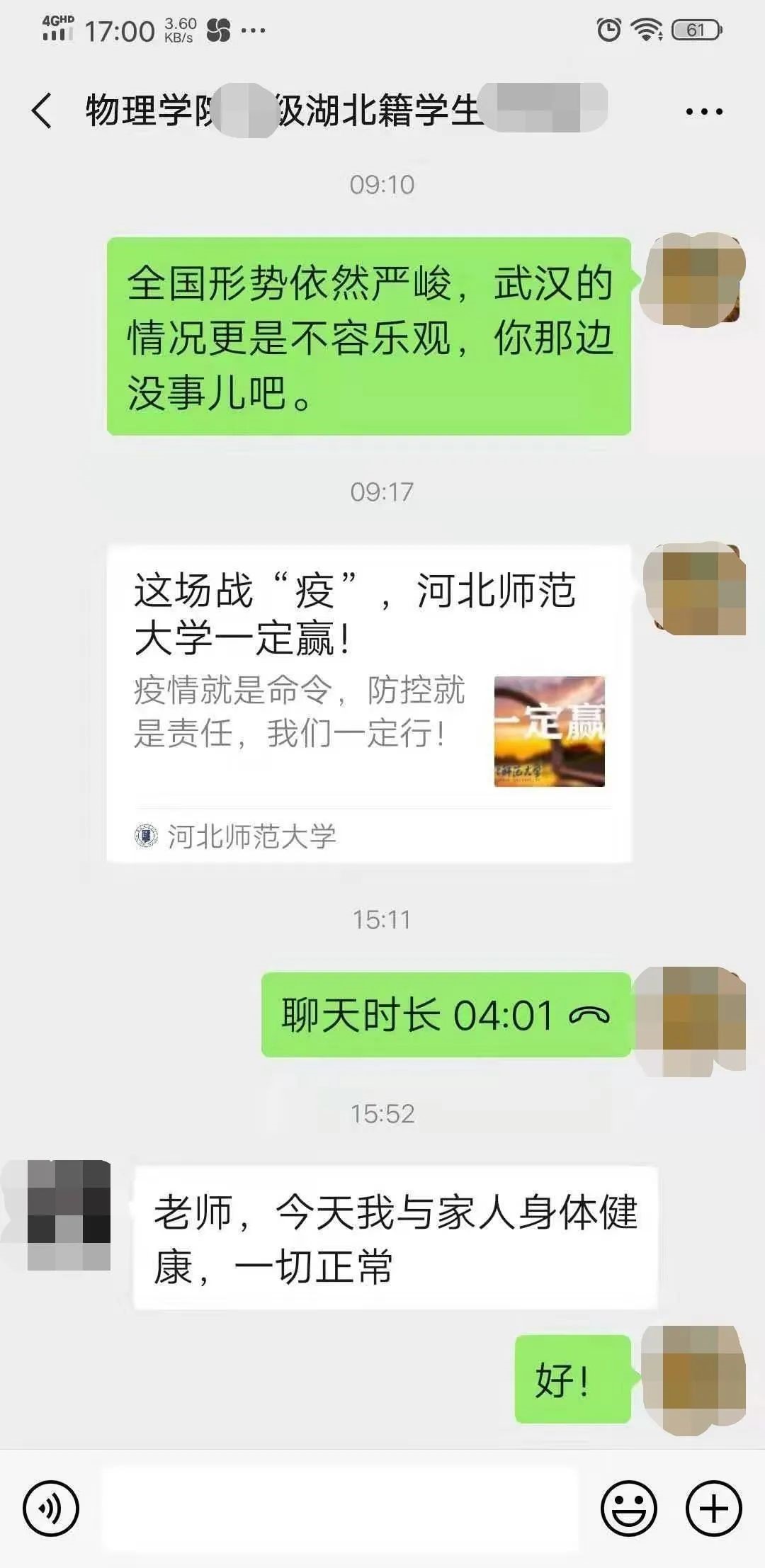Tap the 聊天时长 04:01 call record
Screen dimensions: 765x1568
pyautogui.click(x=446, y=1014)
